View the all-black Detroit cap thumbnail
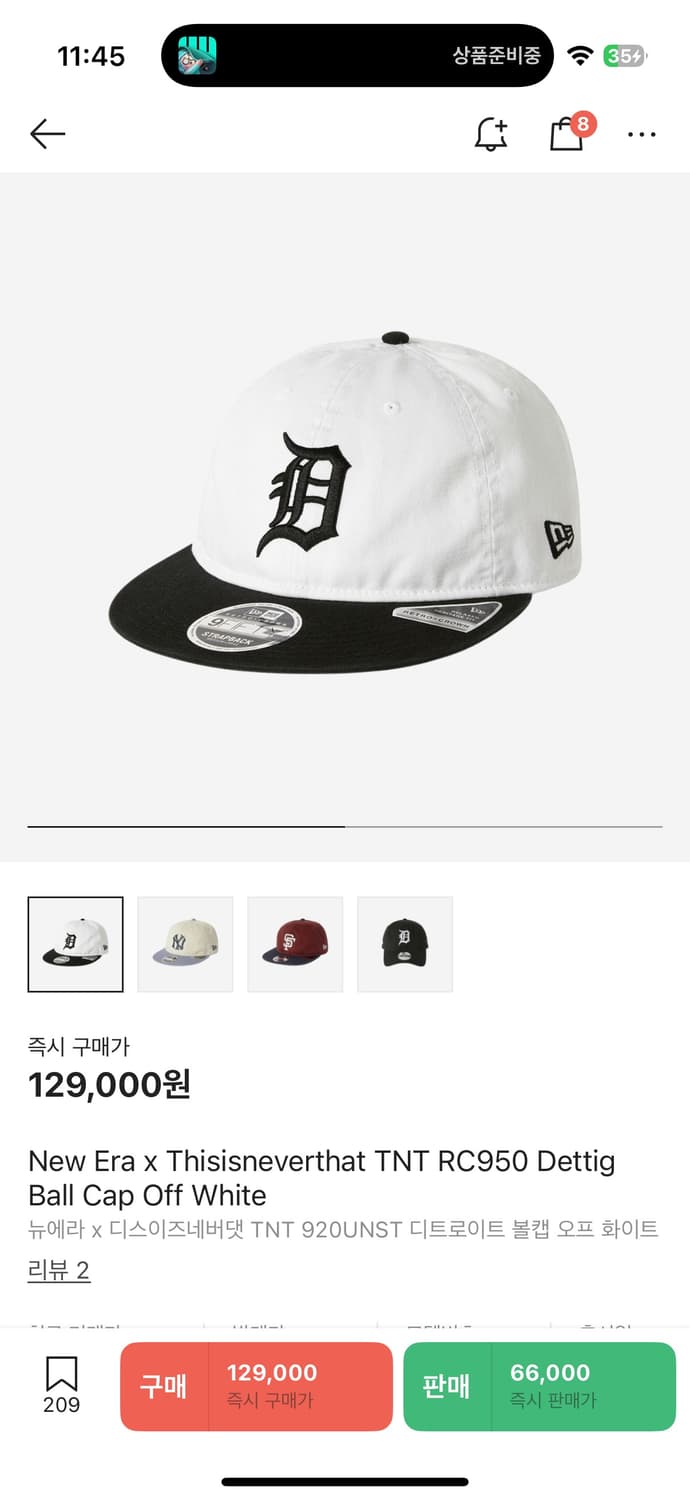This screenshot has width=690, height=1500. pos(405,944)
